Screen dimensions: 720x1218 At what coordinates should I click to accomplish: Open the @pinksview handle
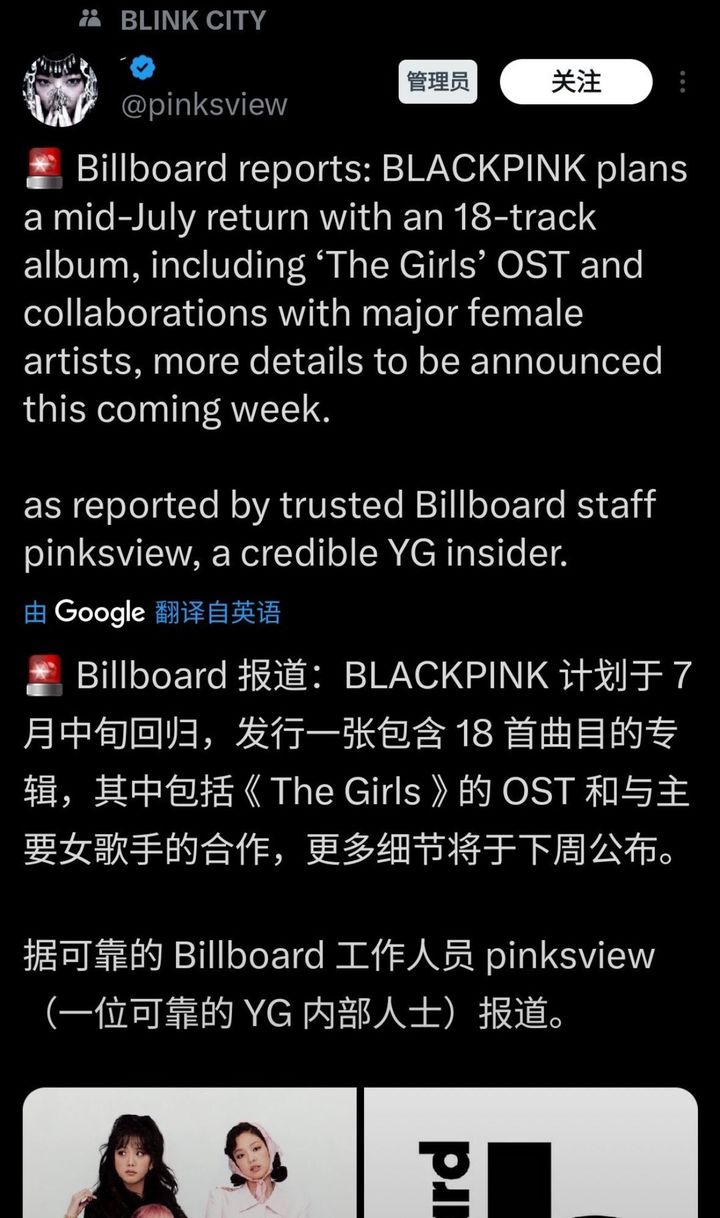point(203,104)
